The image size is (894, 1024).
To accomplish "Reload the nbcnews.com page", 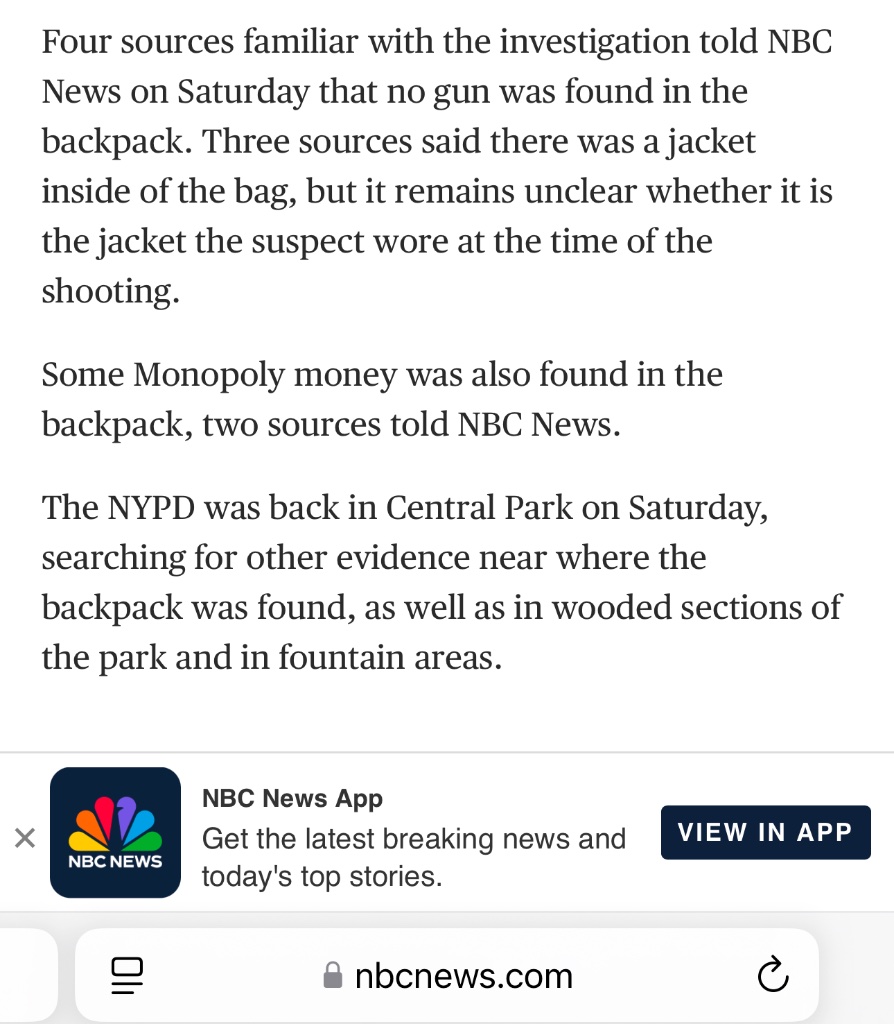I will [773, 975].
